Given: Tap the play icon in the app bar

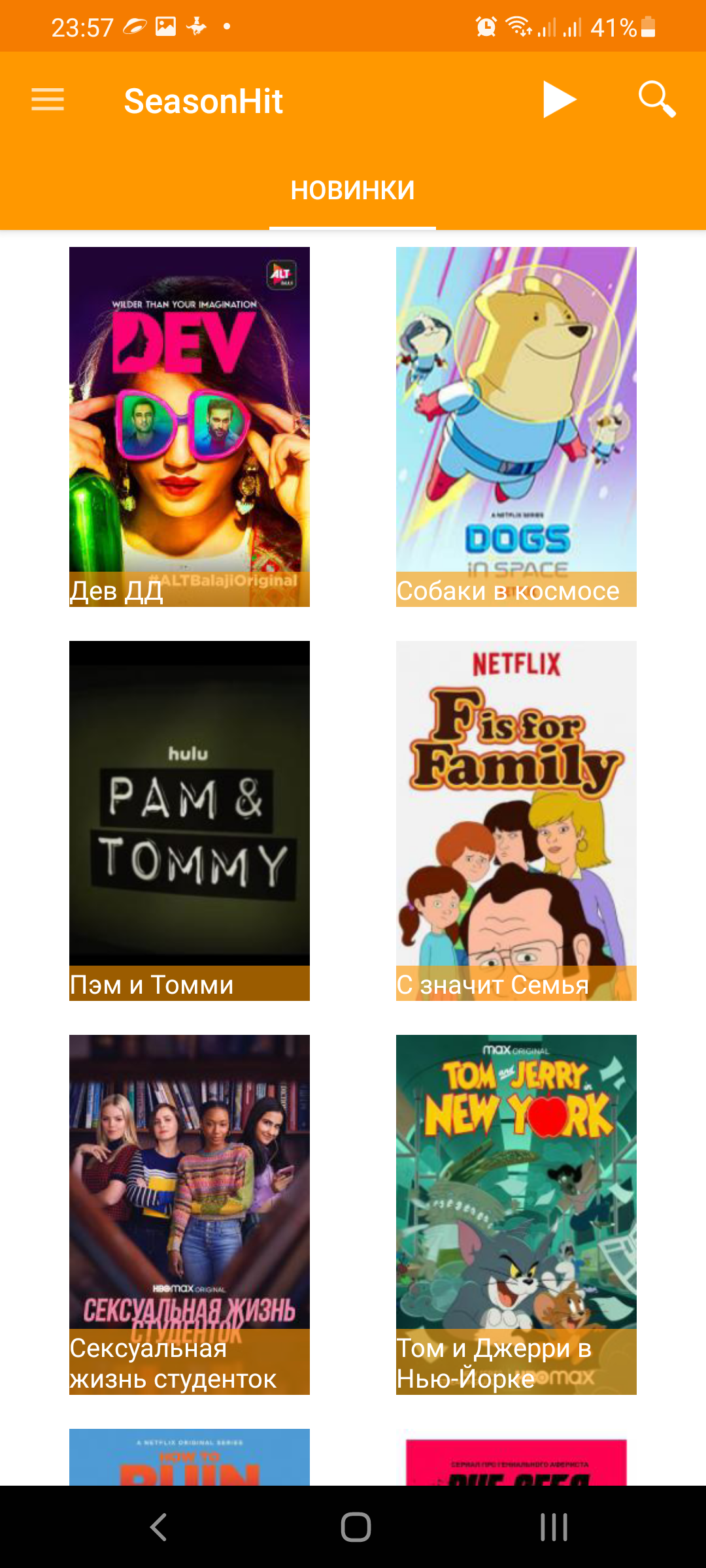Looking at the screenshot, I should [559, 100].
